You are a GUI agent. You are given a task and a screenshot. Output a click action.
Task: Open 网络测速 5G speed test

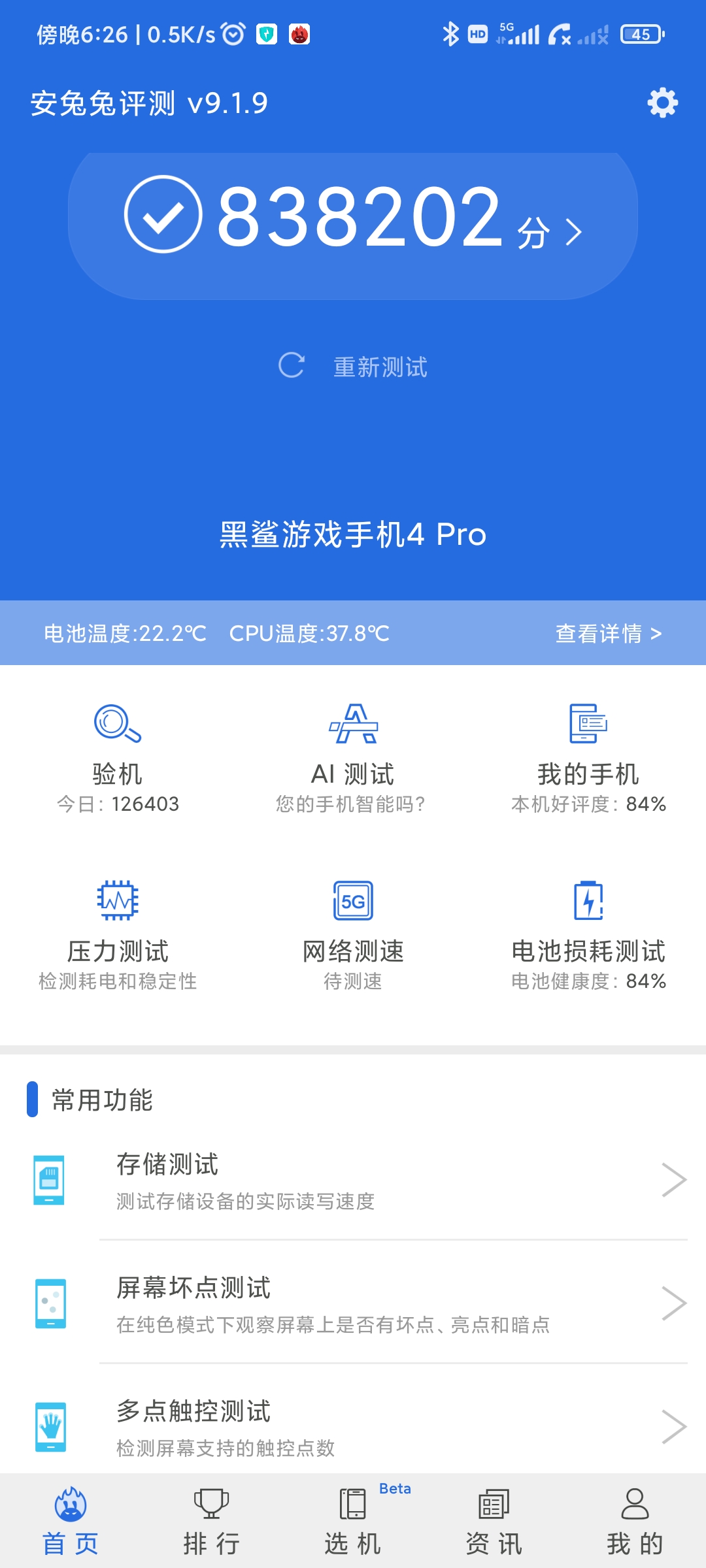(353, 936)
